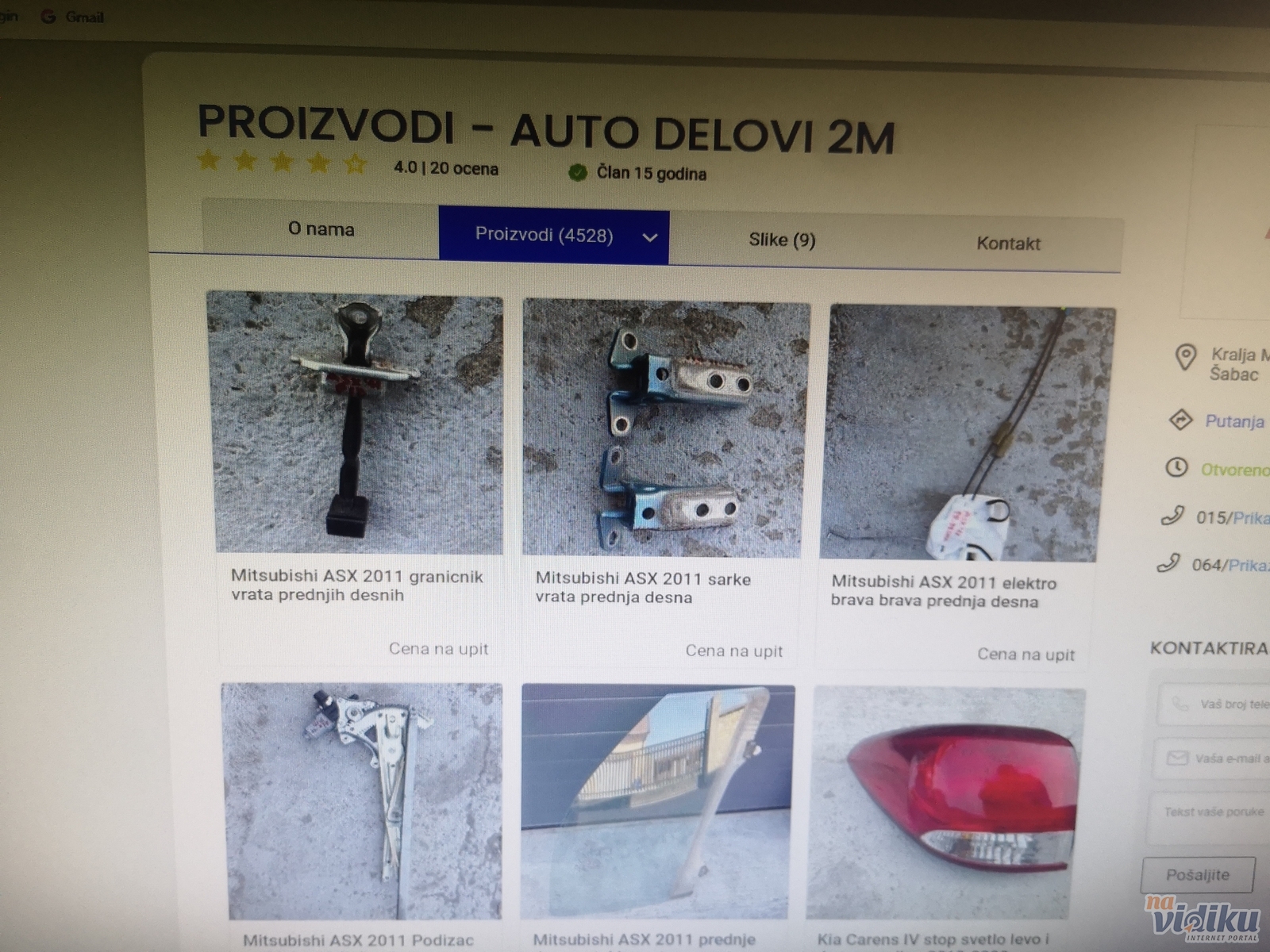Go to the Kontakt tab
This screenshot has height=952, width=1270.
click(1008, 244)
